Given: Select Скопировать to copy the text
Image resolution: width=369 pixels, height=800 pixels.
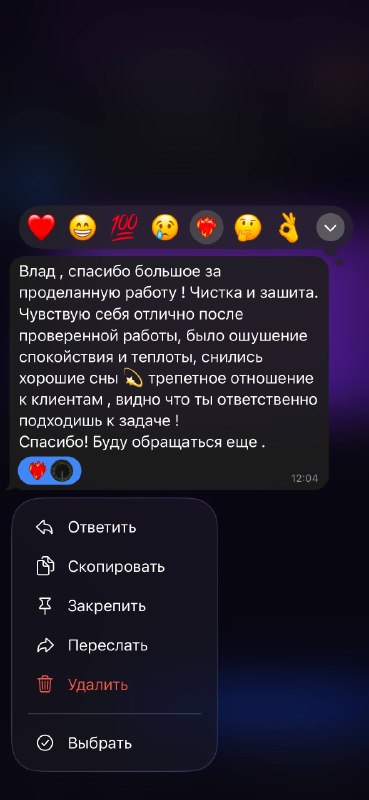Looking at the screenshot, I should 114,567.
